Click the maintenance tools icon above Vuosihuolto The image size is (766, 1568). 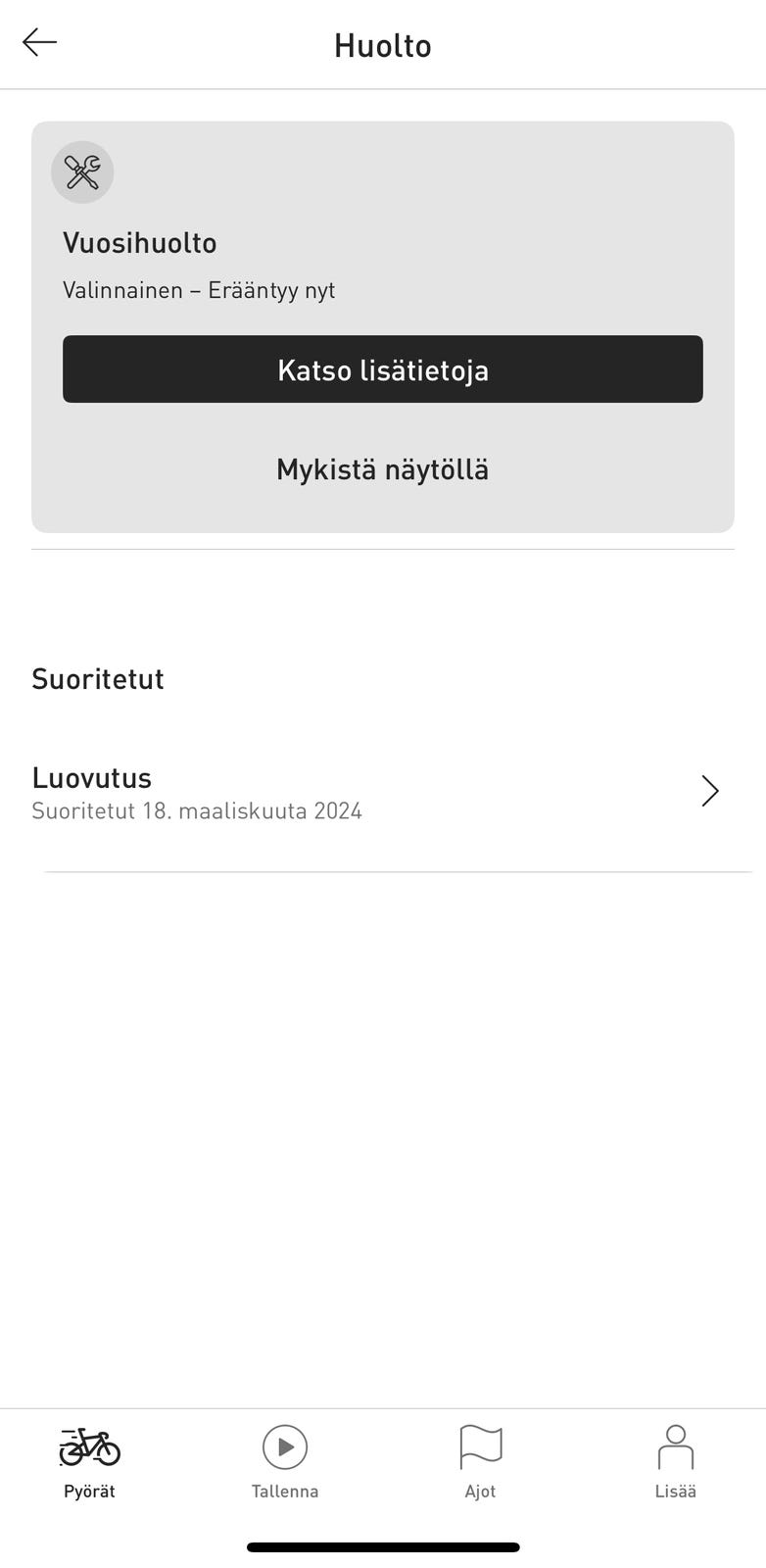82,171
